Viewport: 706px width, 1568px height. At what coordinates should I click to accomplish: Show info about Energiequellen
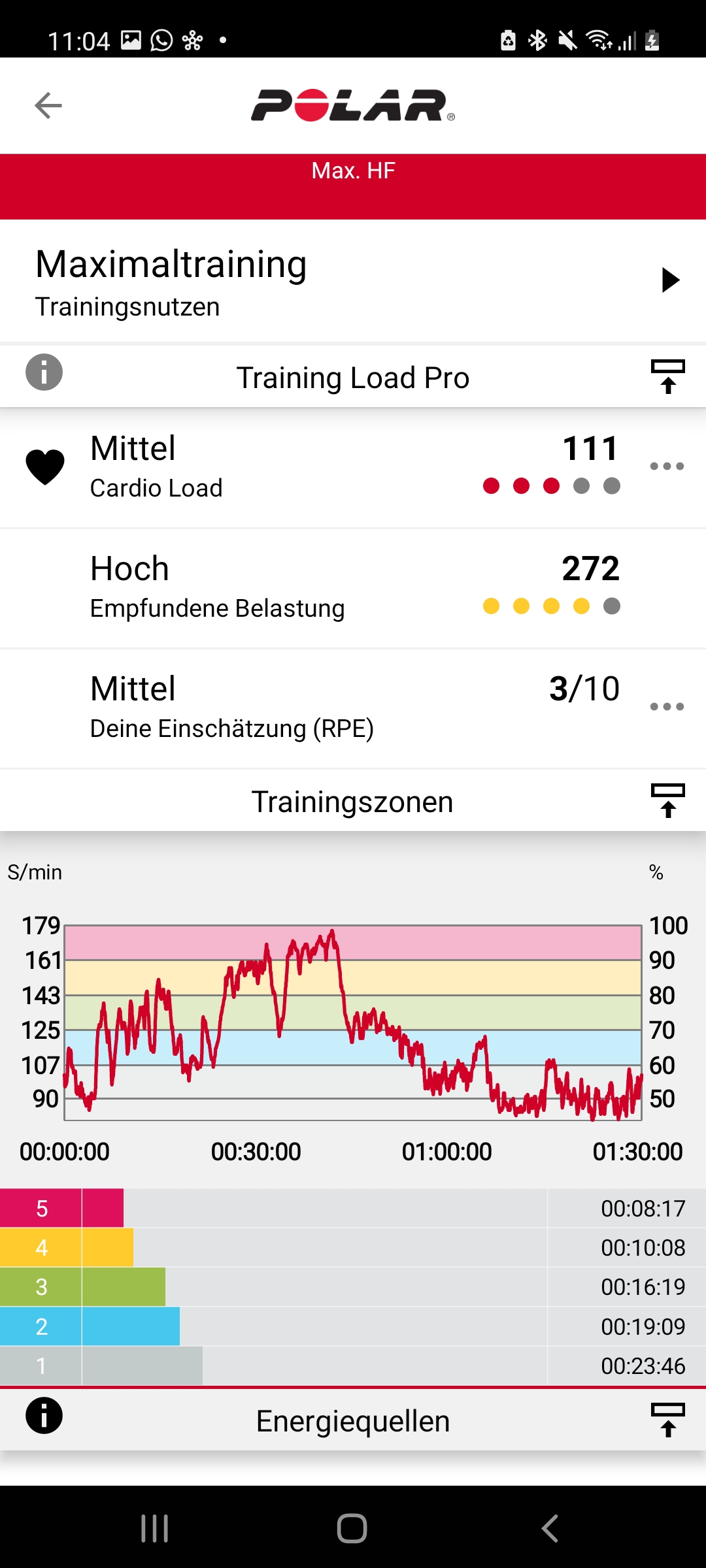tap(44, 1416)
